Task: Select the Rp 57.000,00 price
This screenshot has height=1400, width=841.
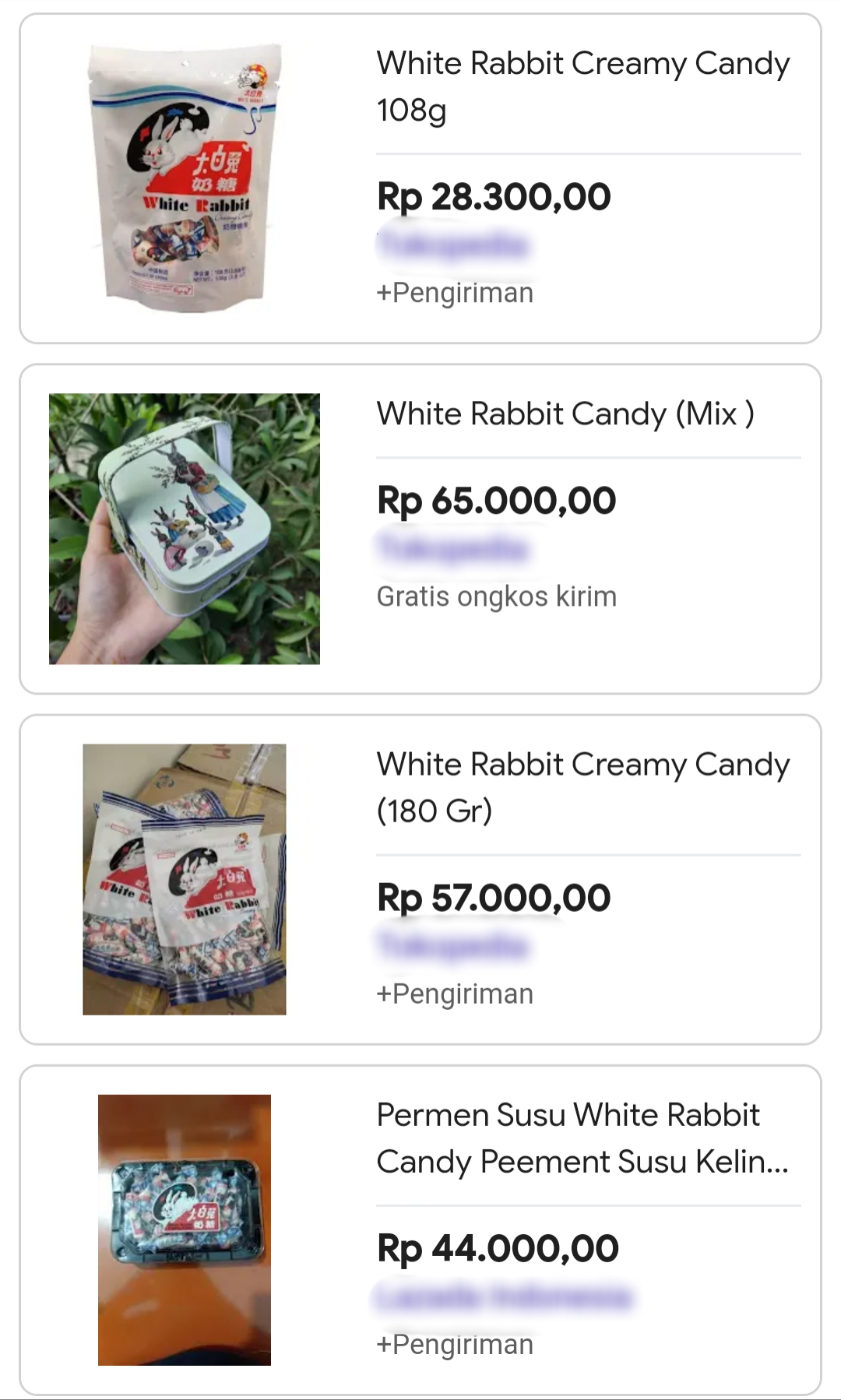Action: [492, 899]
